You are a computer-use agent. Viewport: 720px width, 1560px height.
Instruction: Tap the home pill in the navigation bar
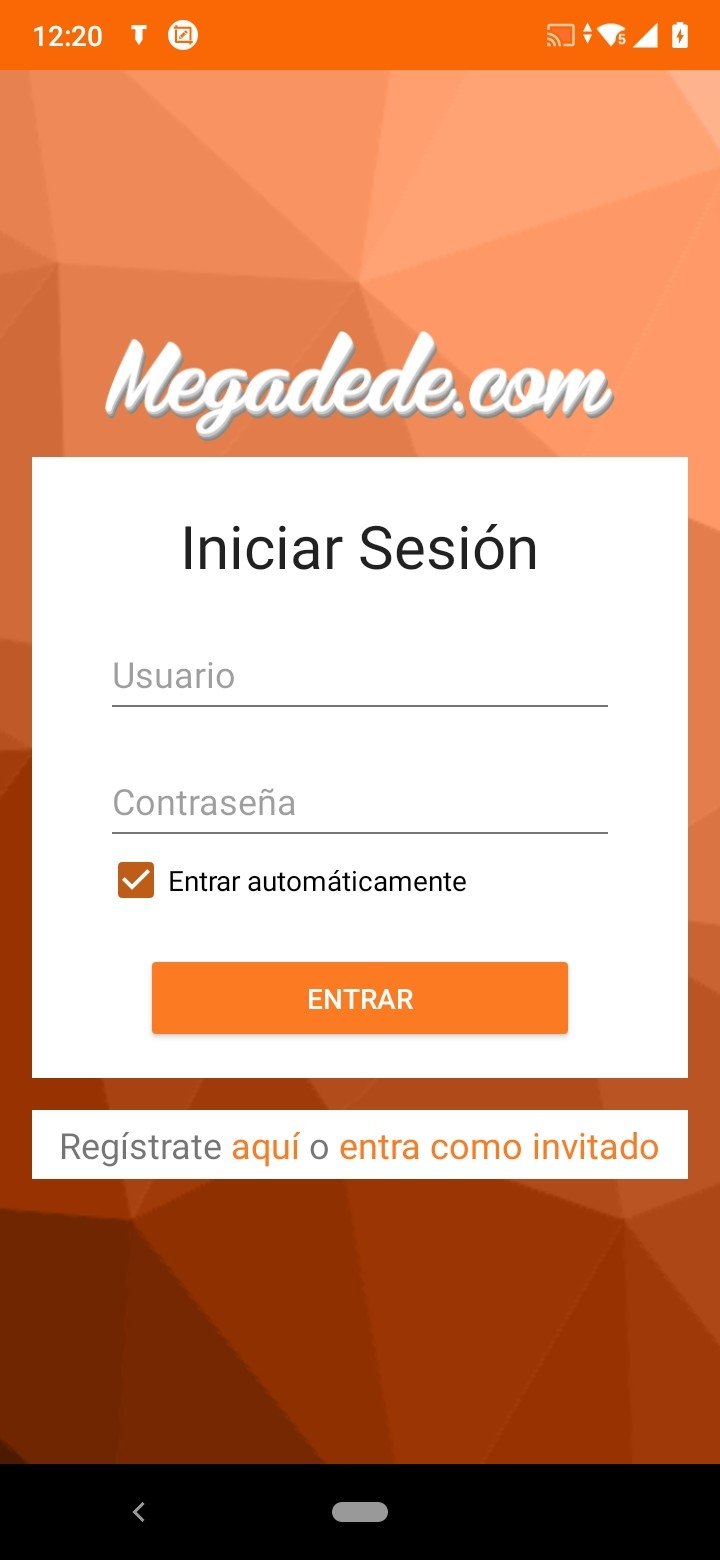tap(360, 1512)
